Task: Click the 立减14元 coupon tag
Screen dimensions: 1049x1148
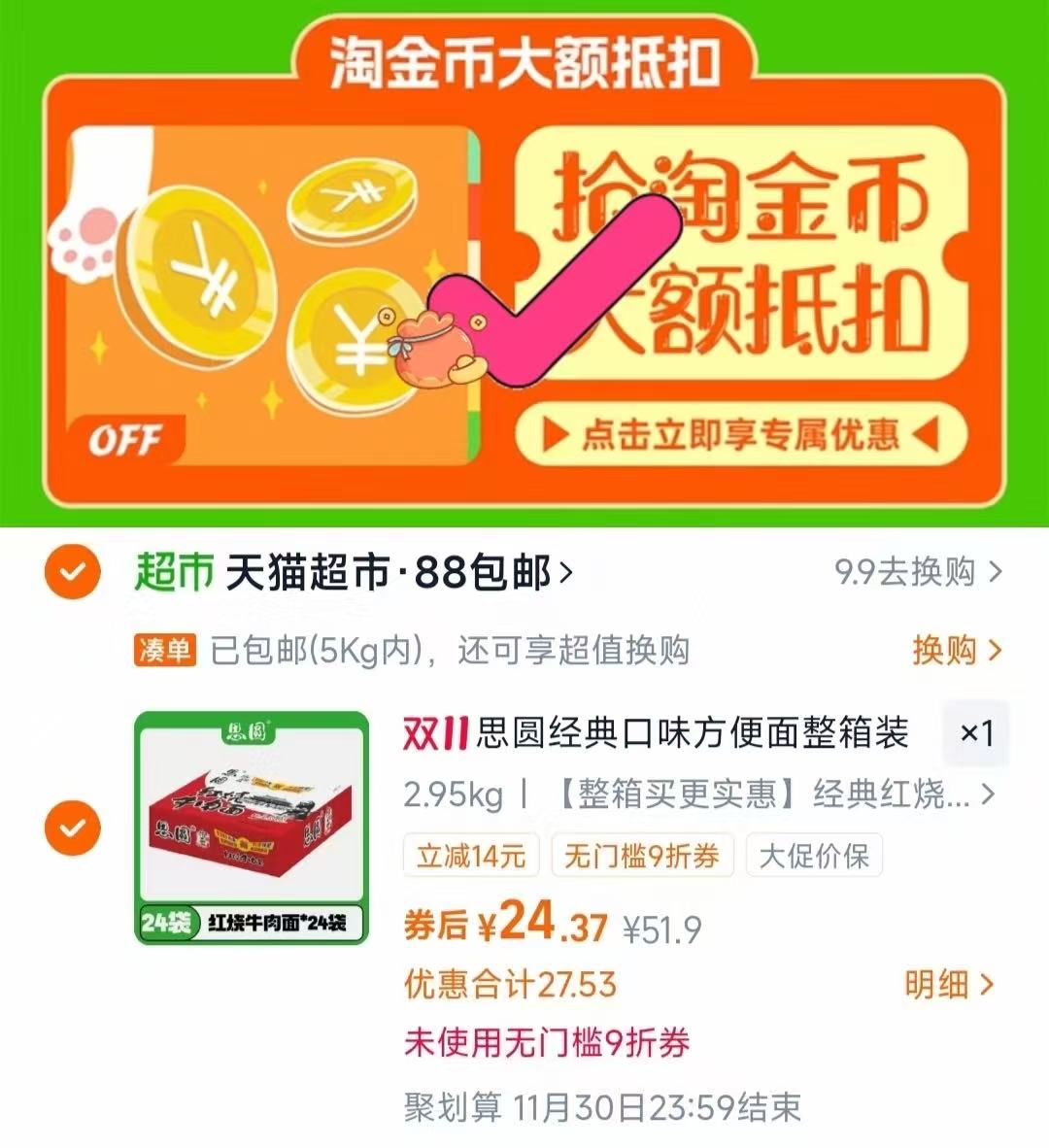Action: (x=469, y=856)
